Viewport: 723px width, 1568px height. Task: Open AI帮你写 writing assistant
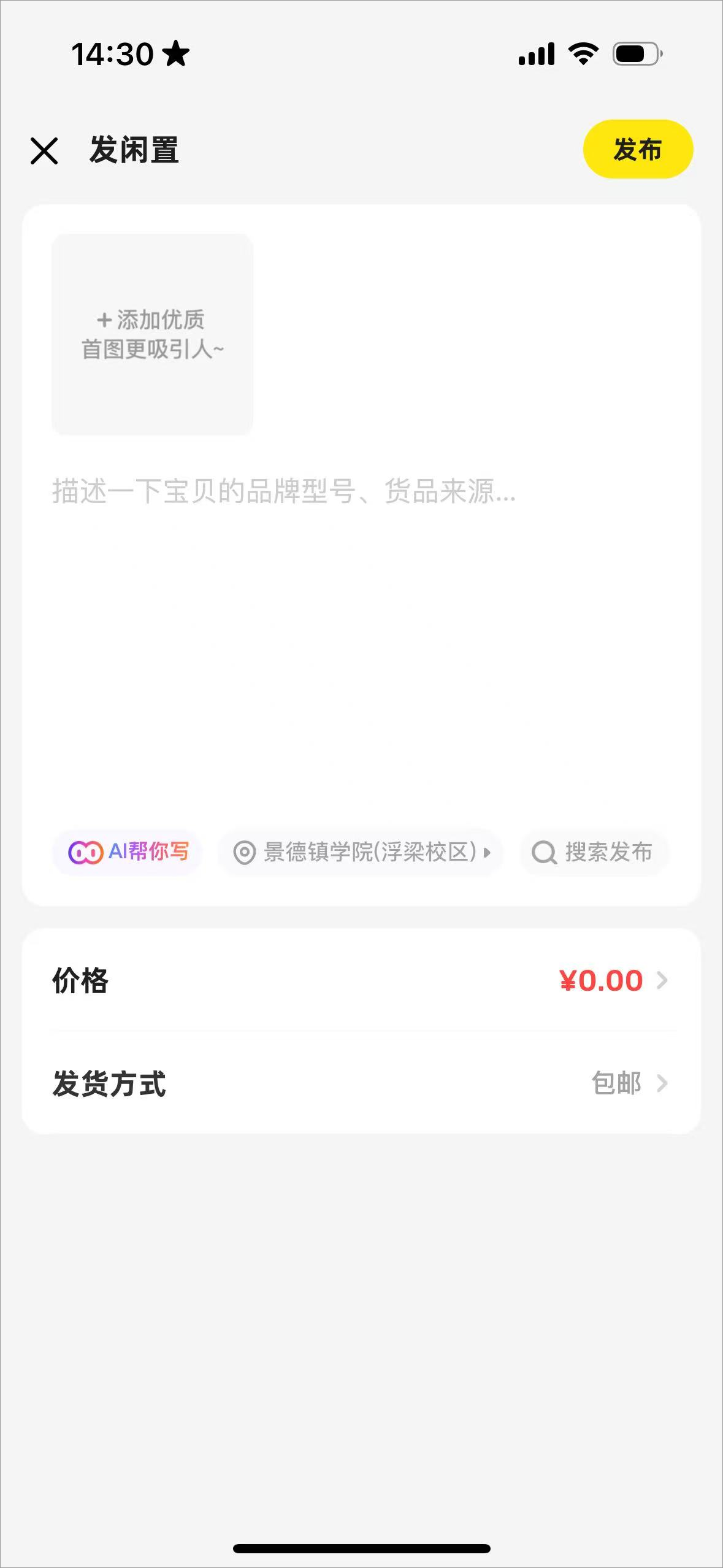click(x=128, y=852)
